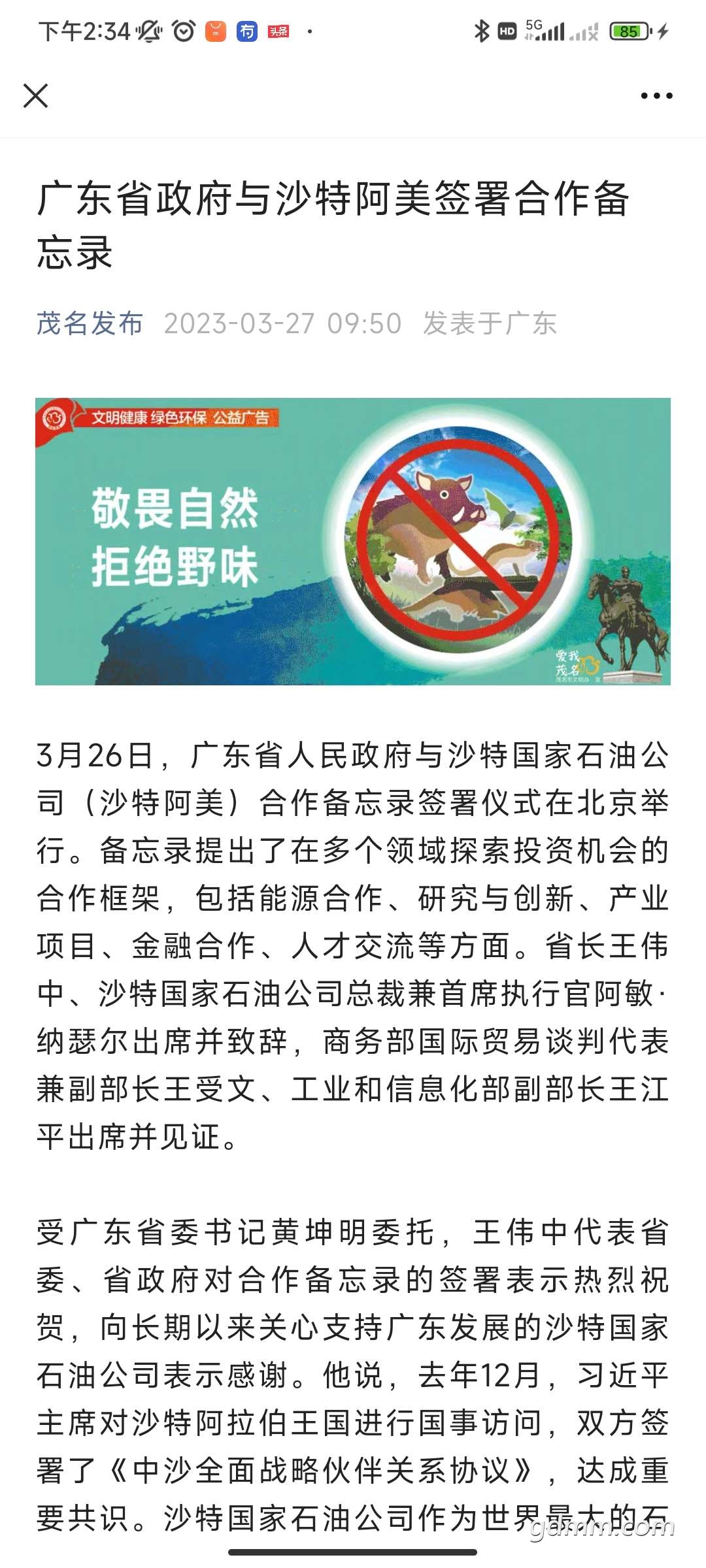
Task: Open the 敬畏自然 拒绝野味 banner image
Action: (353, 541)
